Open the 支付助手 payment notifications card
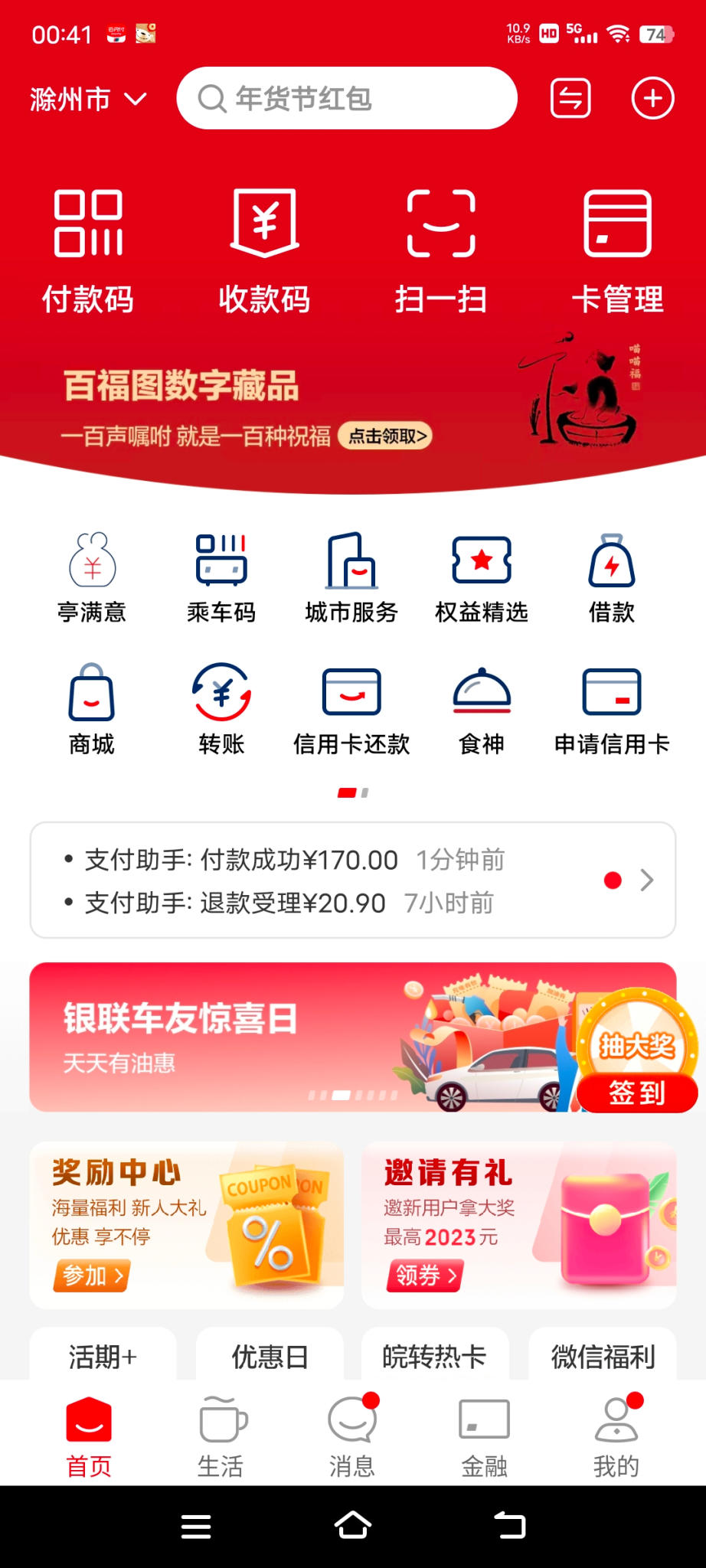The height and width of the screenshot is (1568, 706). [352, 880]
